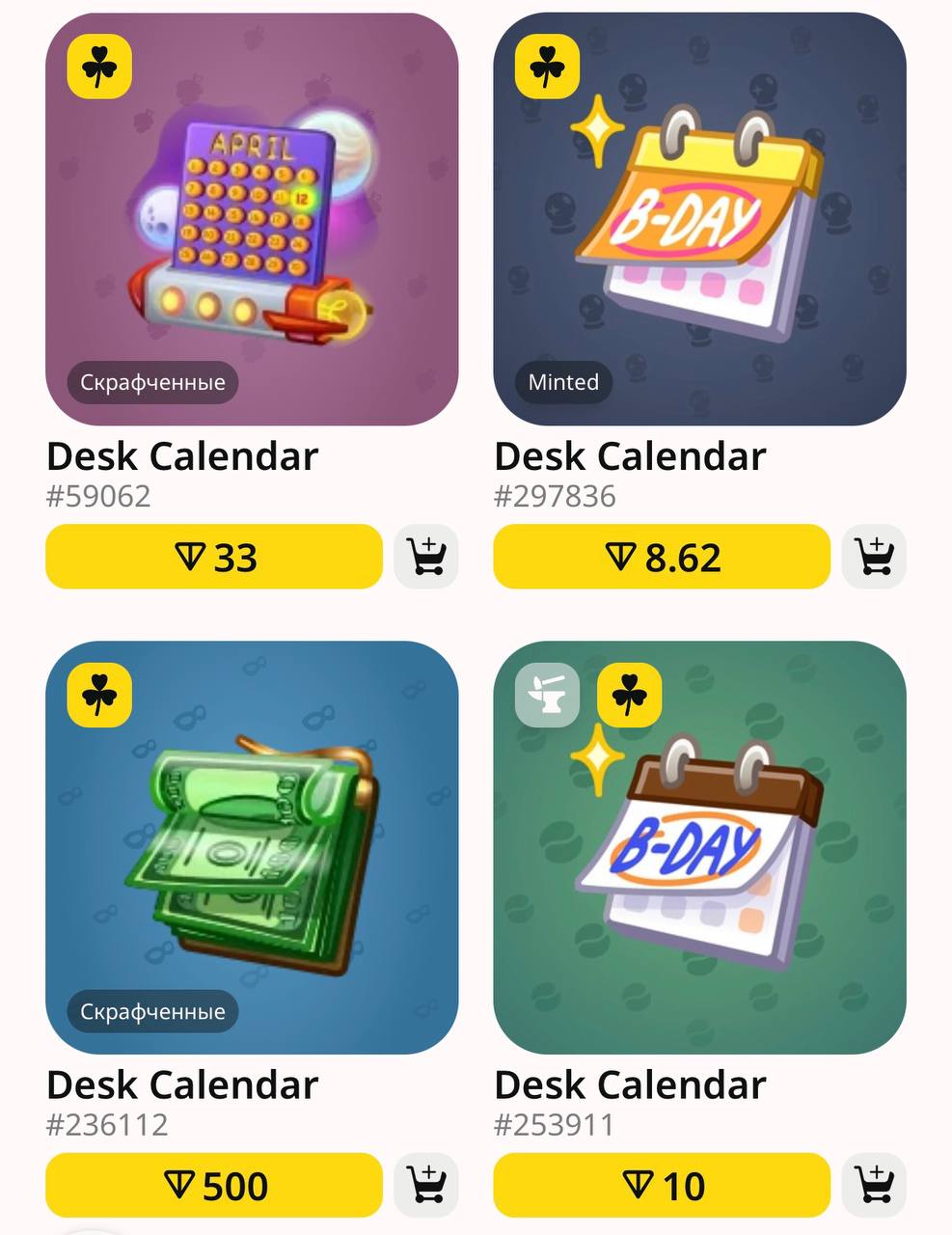Add Desk Calendar #297836 to cart

(x=874, y=557)
